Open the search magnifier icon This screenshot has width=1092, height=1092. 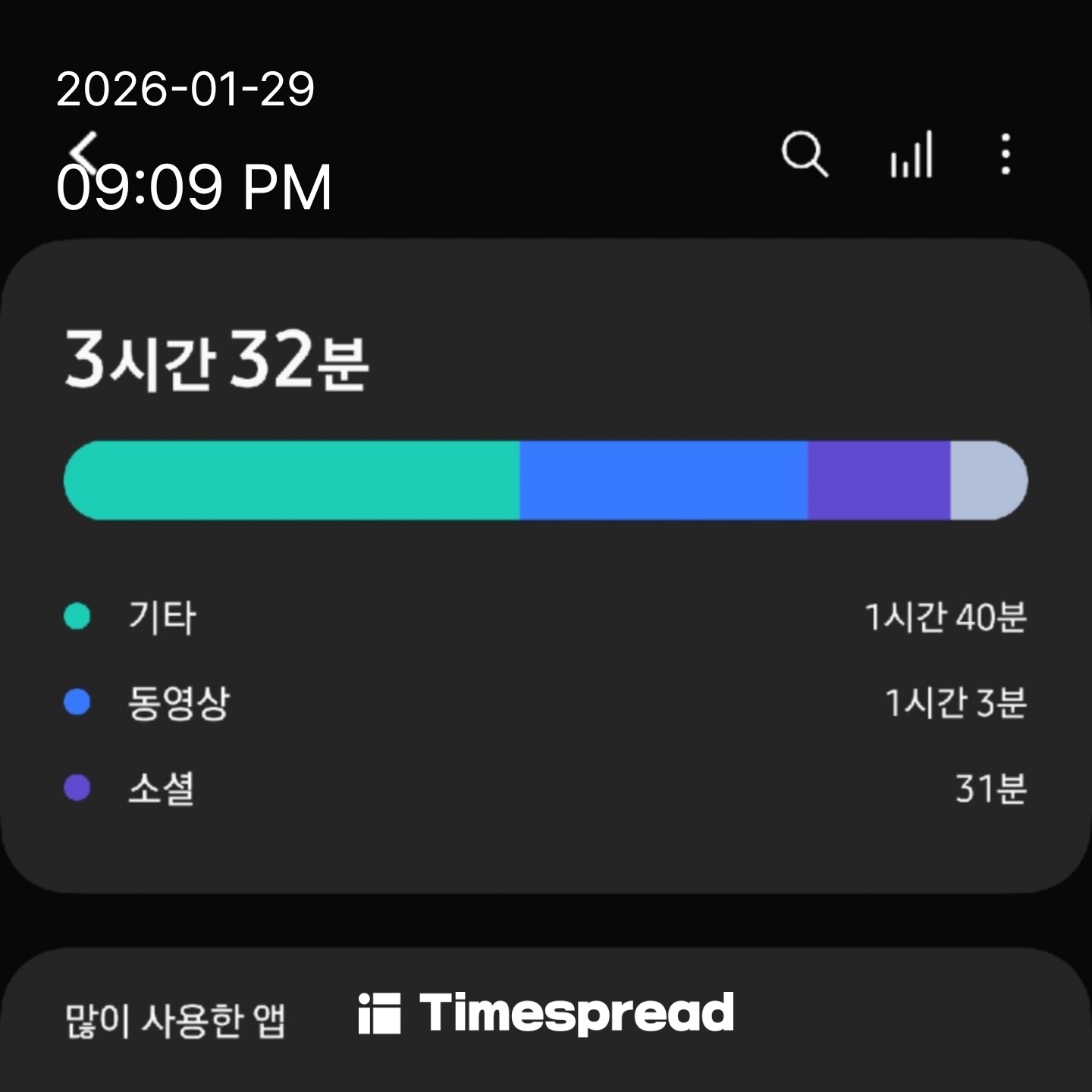click(805, 154)
